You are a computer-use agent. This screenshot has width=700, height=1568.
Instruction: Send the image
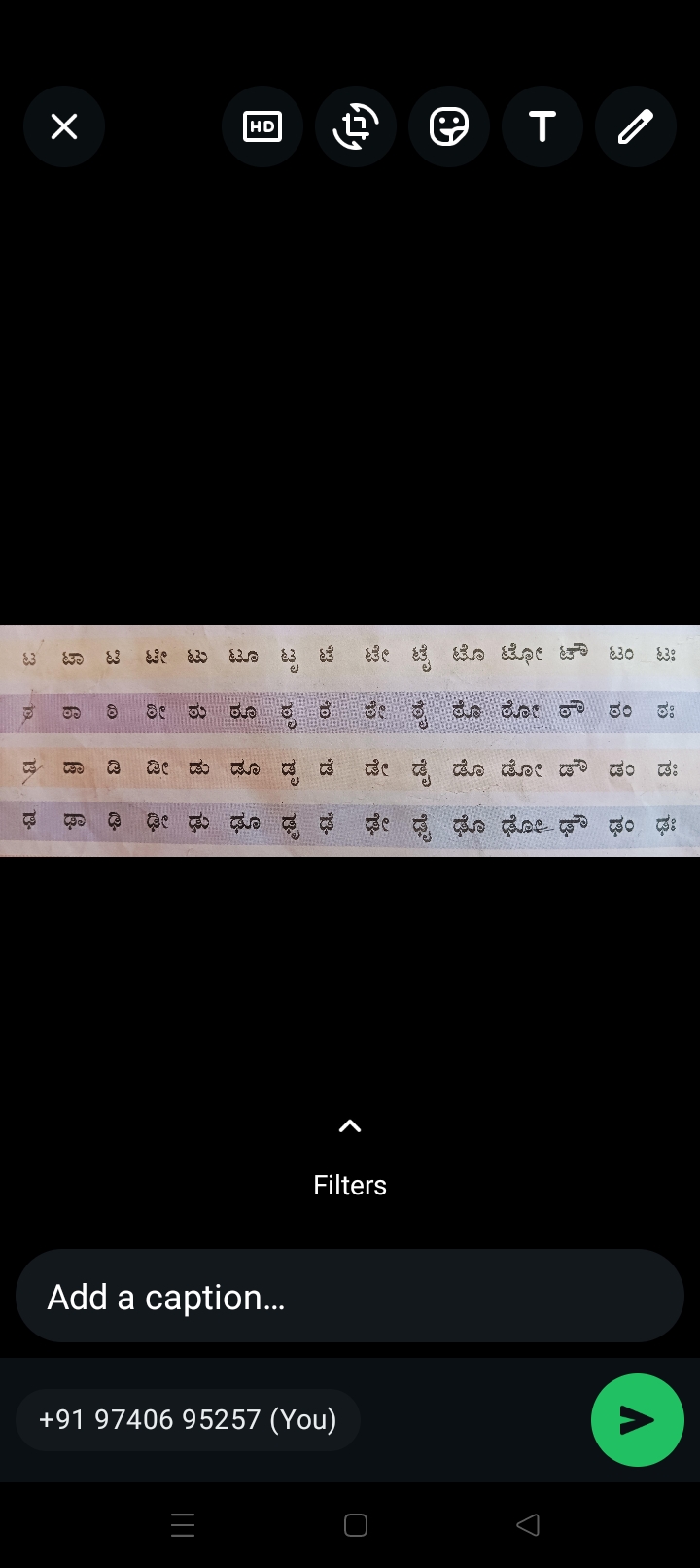point(638,1420)
